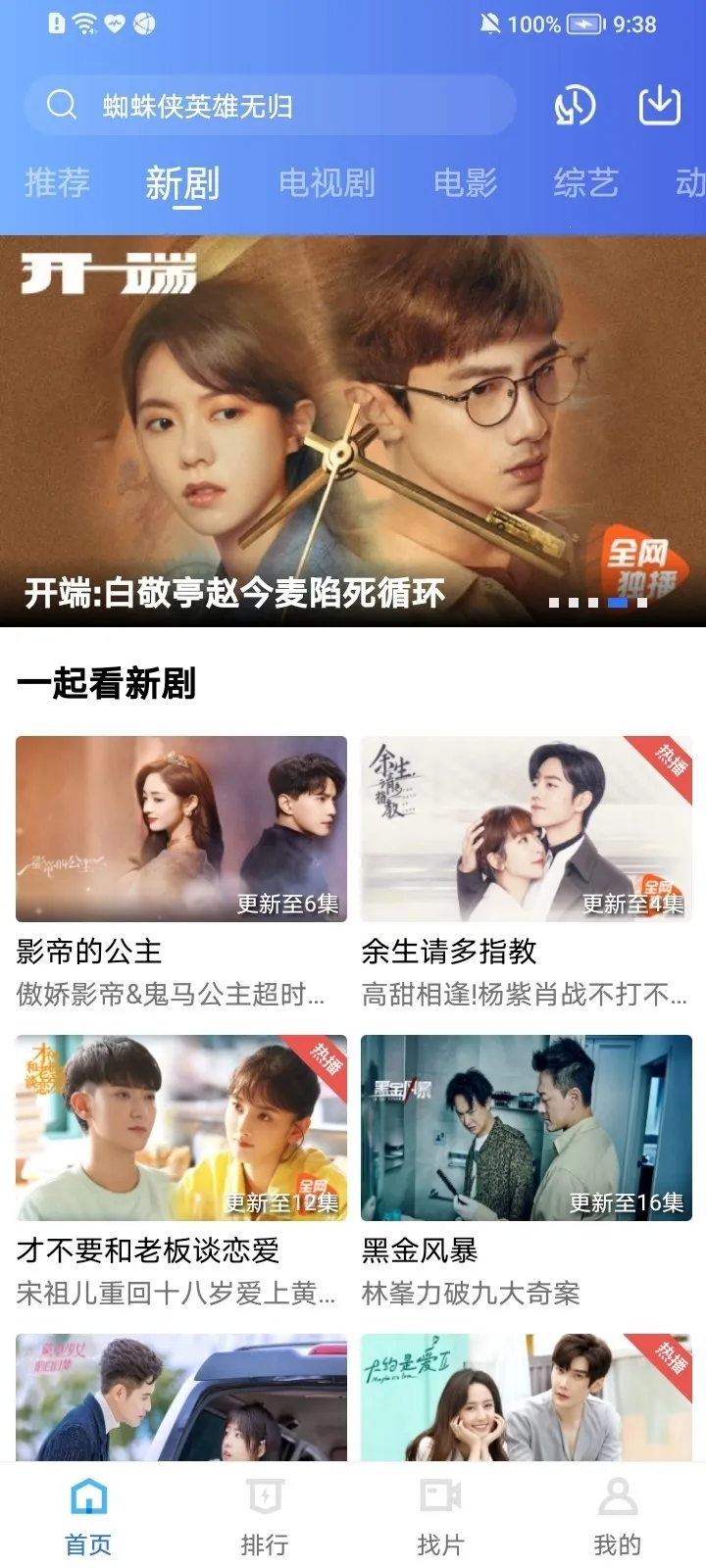Open the drama 余生请多指教

(527, 829)
